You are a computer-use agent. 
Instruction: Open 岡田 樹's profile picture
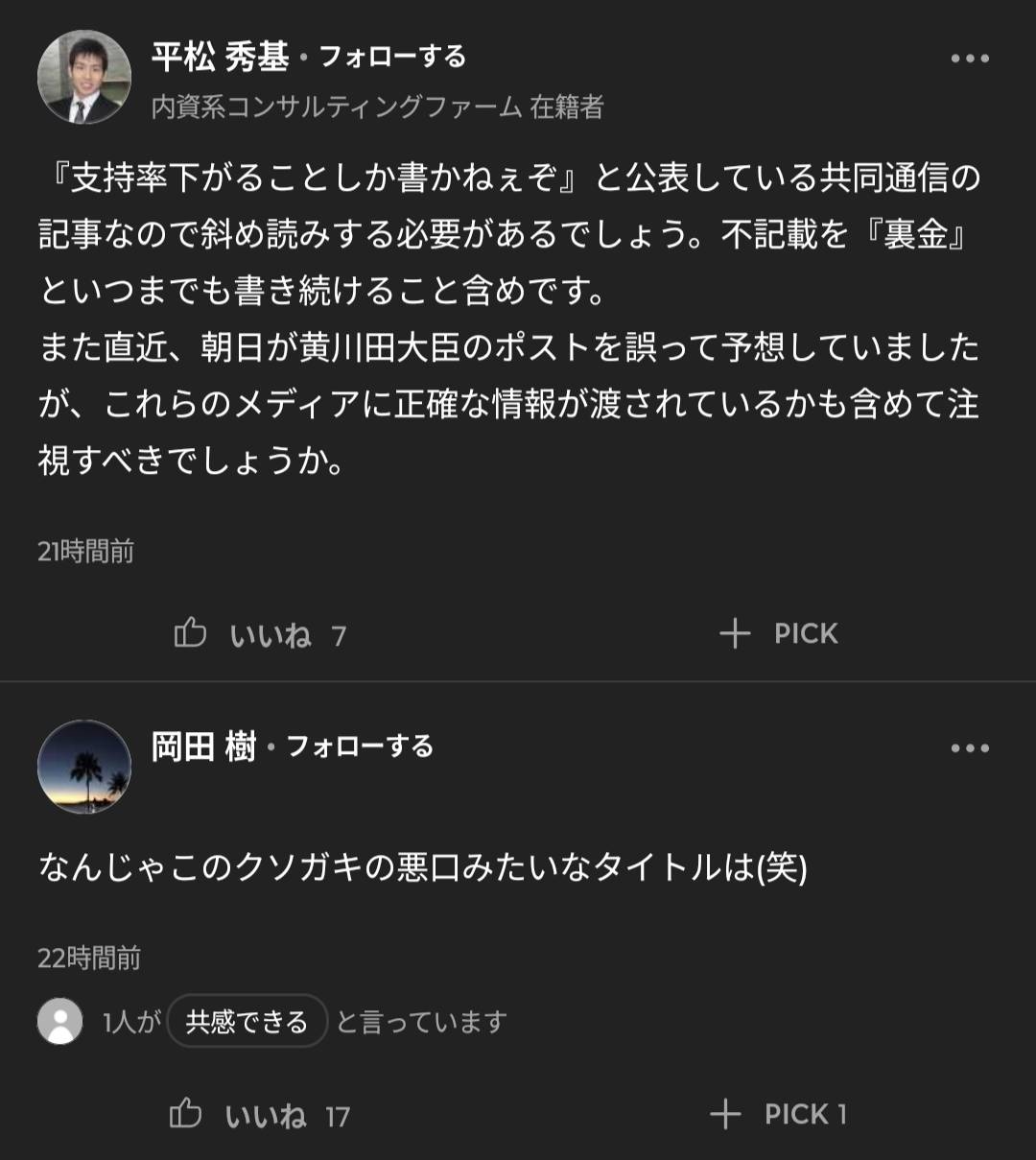[84, 767]
